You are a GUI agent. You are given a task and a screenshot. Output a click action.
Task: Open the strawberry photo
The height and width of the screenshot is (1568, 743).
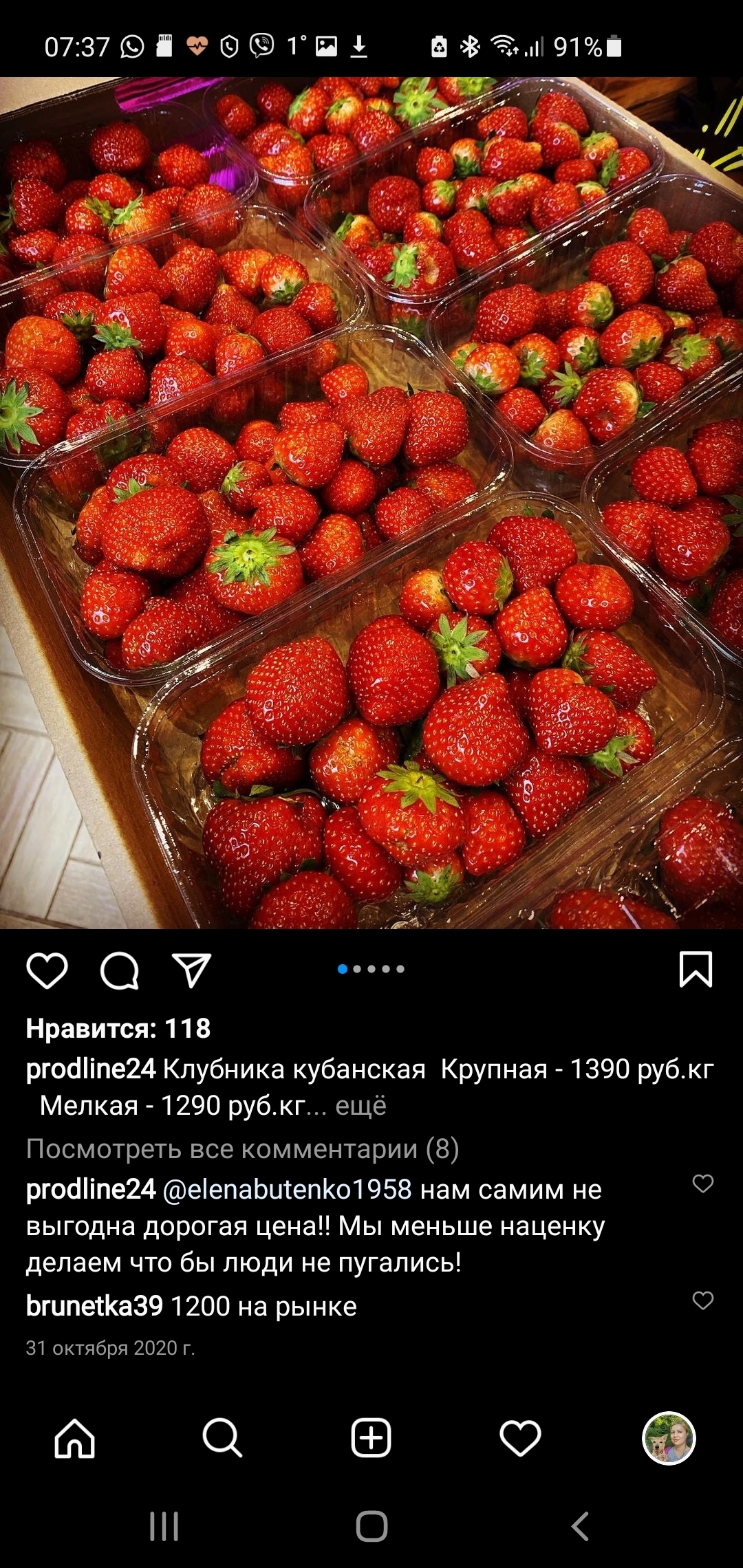coord(371,502)
